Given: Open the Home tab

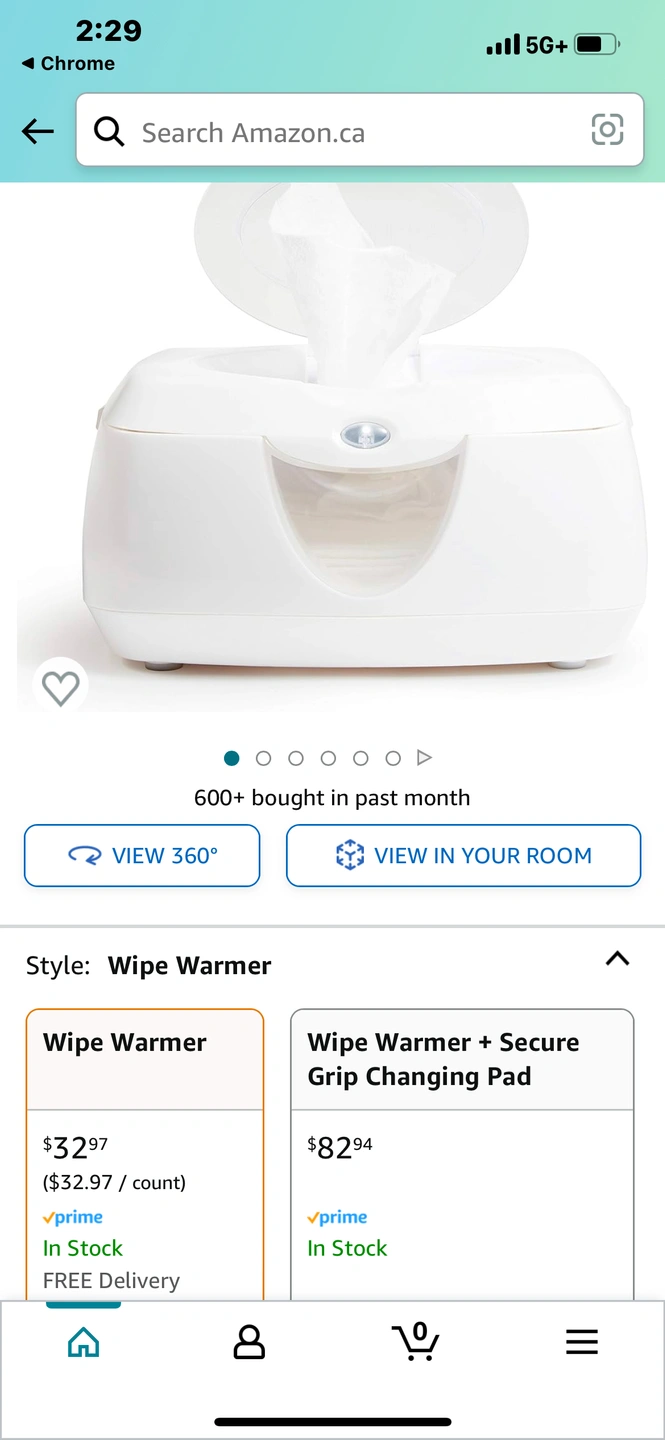Looking at the screenshot, I should [83, 1342].
